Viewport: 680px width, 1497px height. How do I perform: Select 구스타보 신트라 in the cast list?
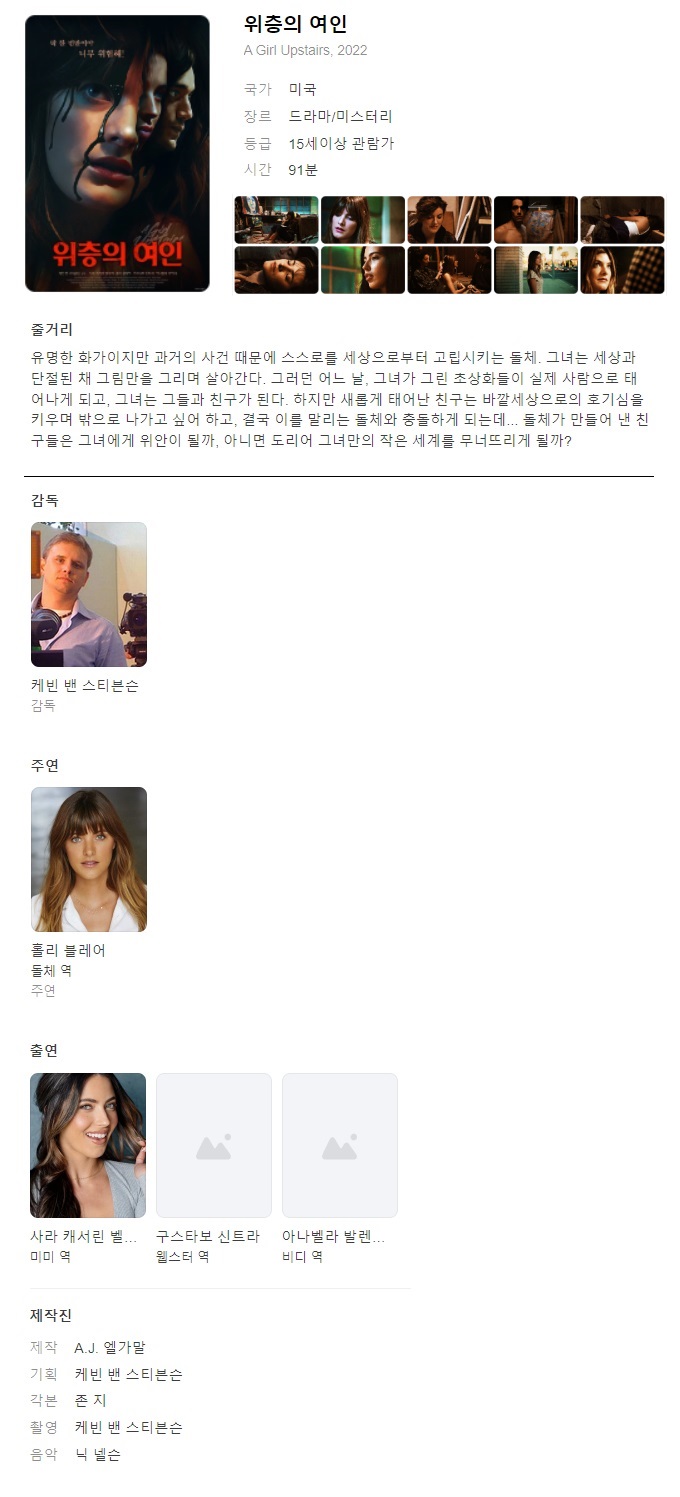214,1145
